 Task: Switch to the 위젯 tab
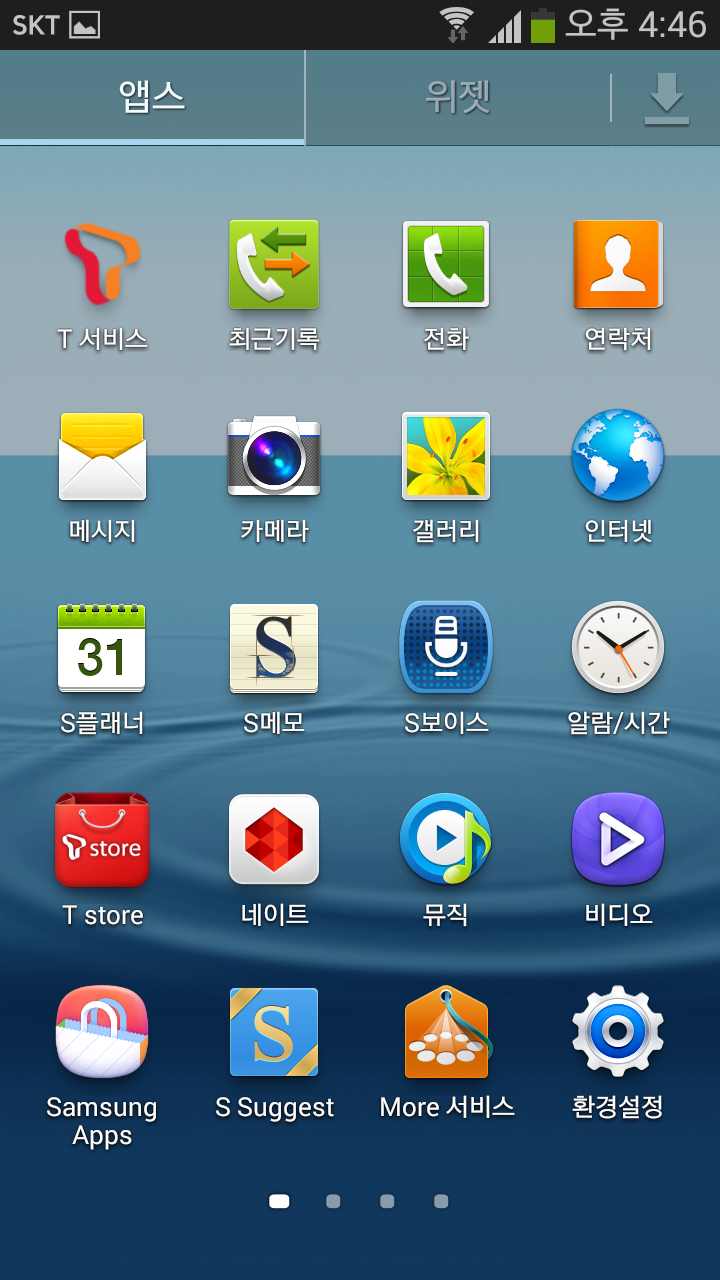(457, 97)
